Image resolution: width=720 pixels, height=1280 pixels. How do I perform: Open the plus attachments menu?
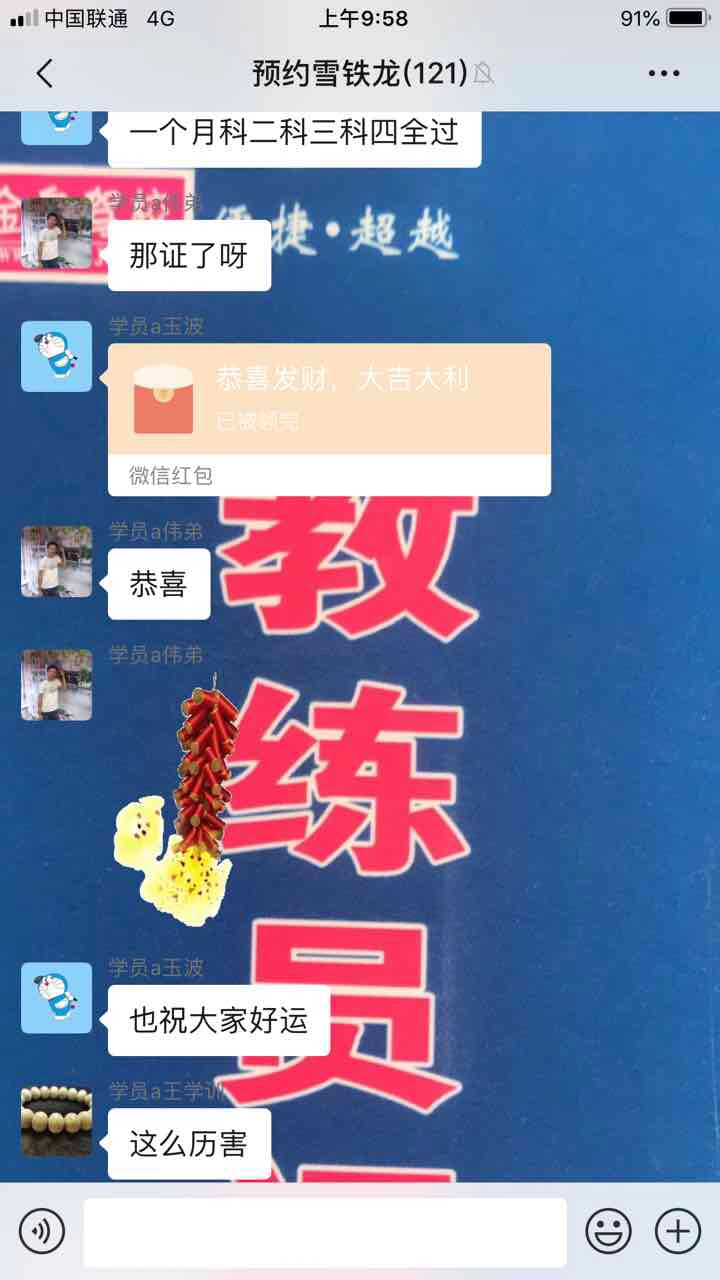point(678,1231)
